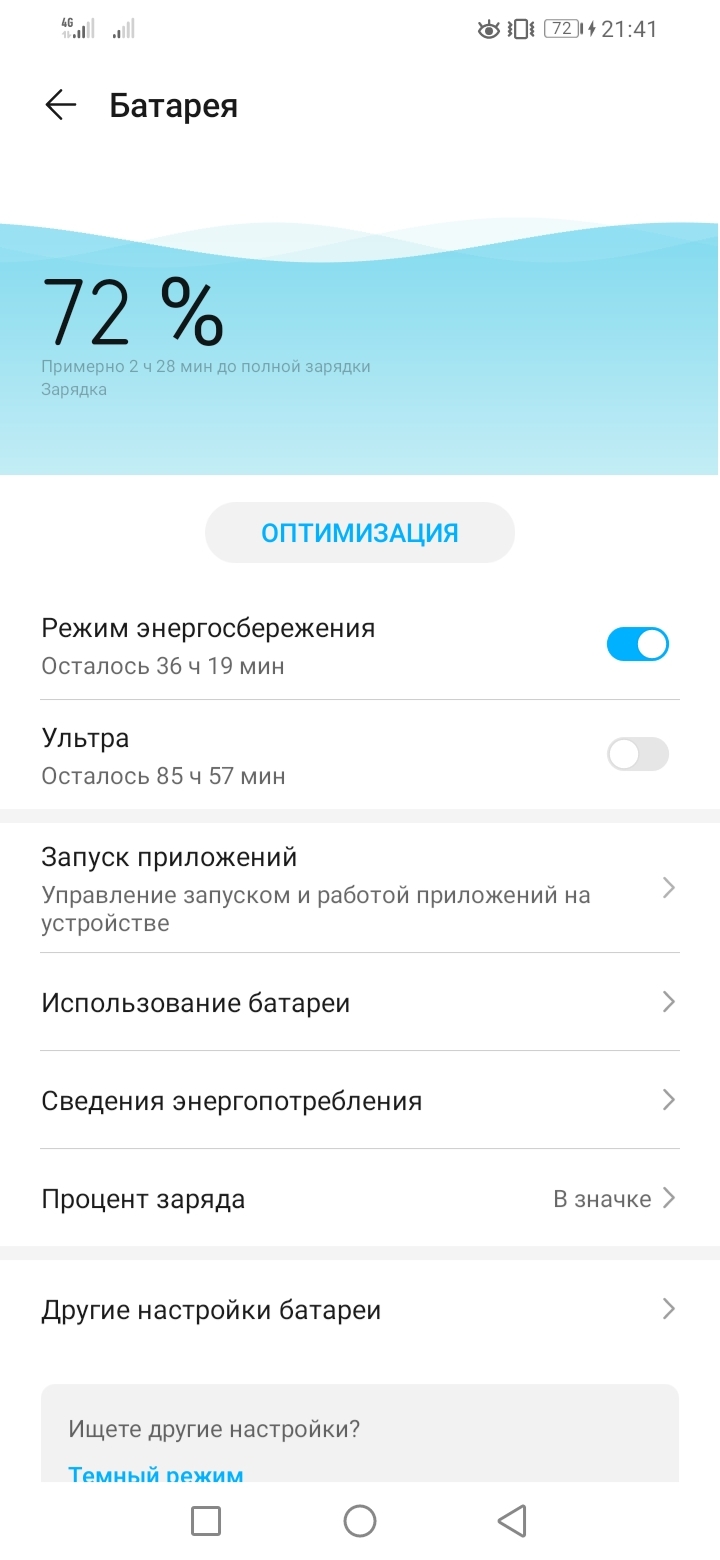Open recent apps from navigation bar
Viewport: 720px width, 1560px height.
click(x=206, y=1521)
